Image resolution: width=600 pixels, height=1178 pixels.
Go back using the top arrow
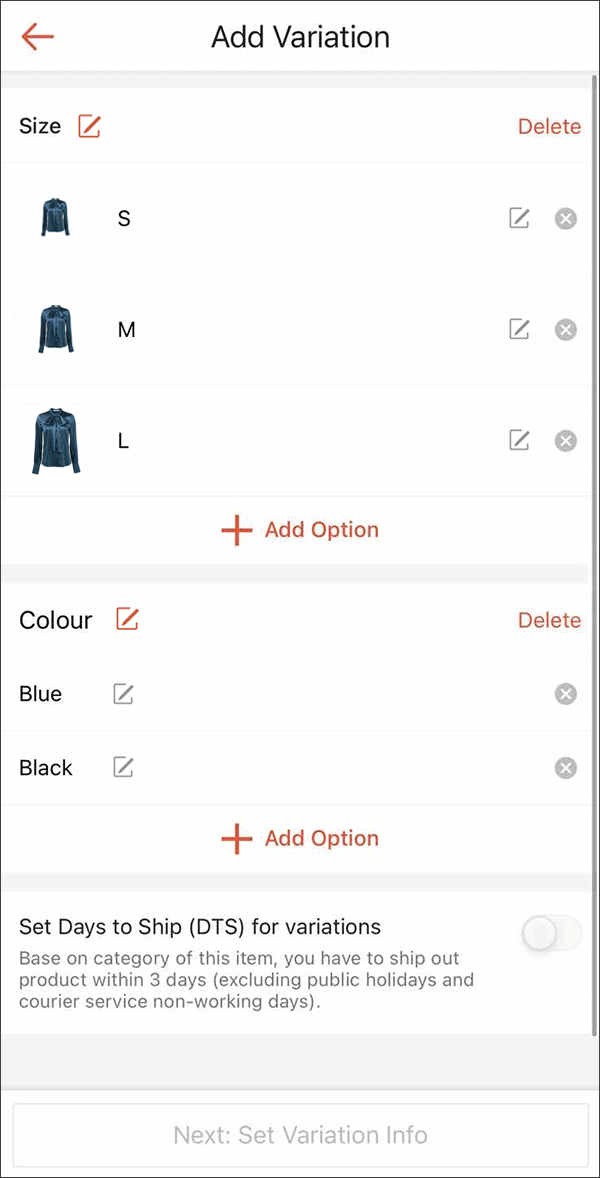(x=38, y=36)
